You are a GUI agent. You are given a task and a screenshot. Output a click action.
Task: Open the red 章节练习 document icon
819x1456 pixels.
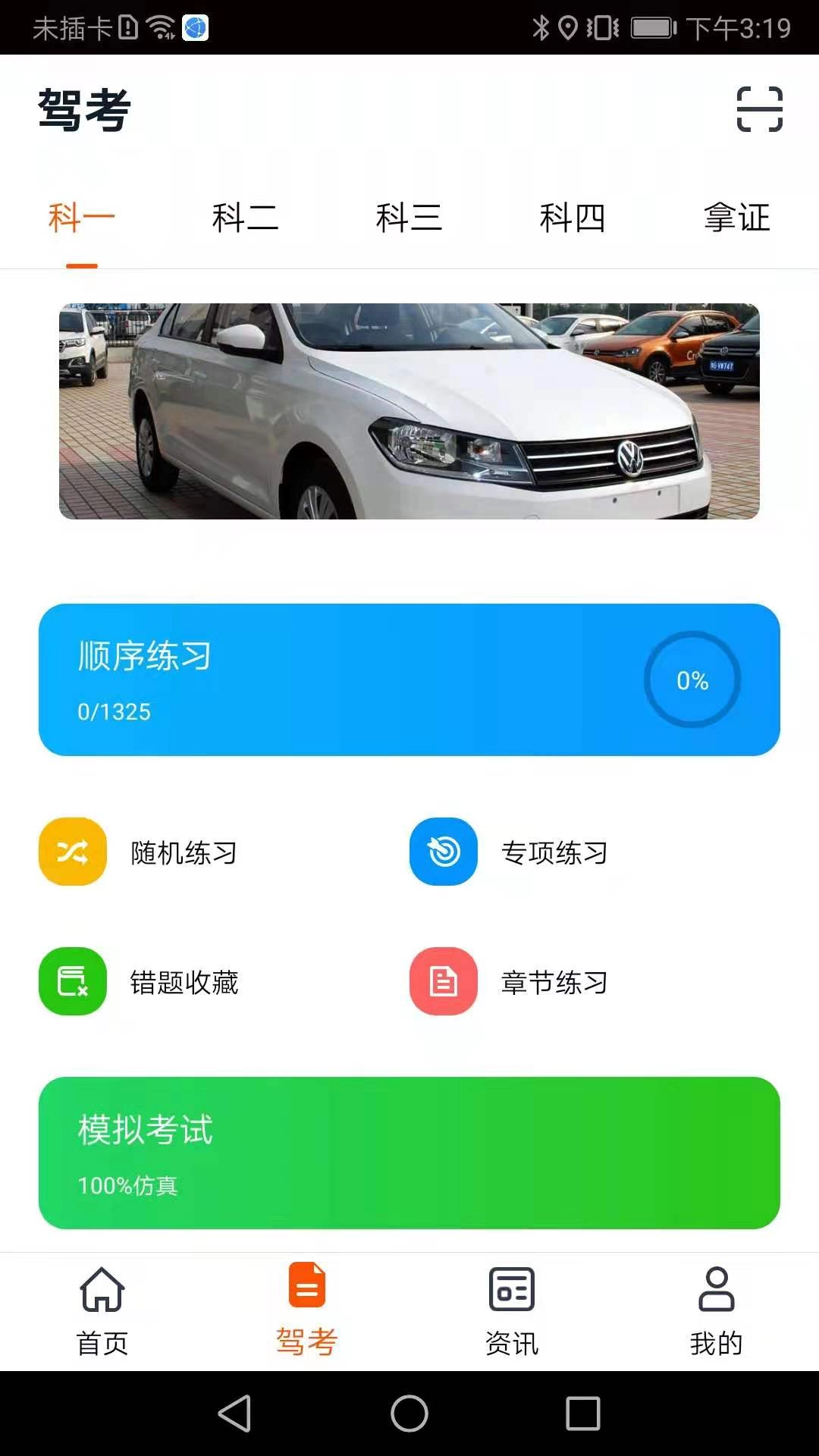click(444, 981)
